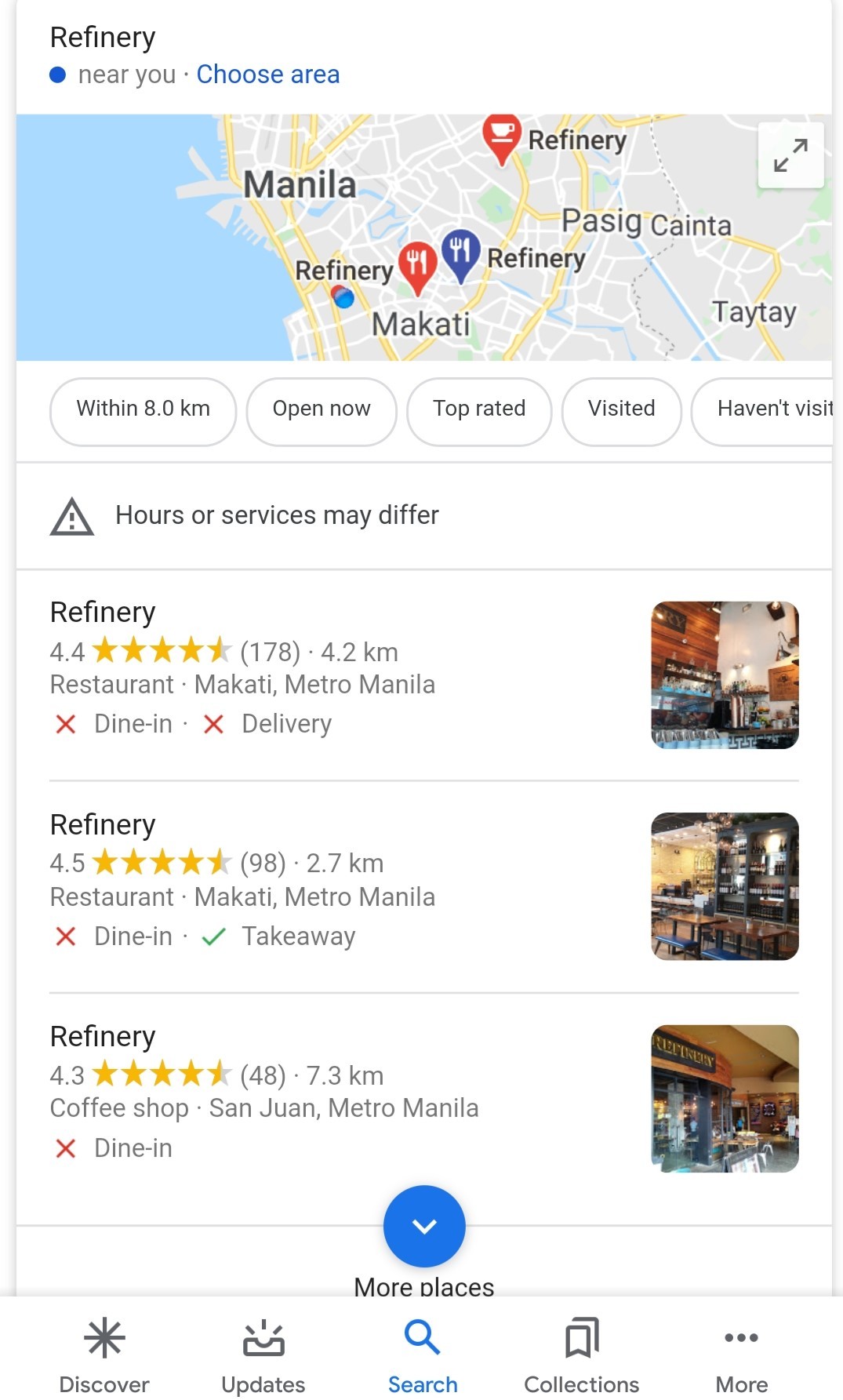Filter results by Open now

pos(321,409)
